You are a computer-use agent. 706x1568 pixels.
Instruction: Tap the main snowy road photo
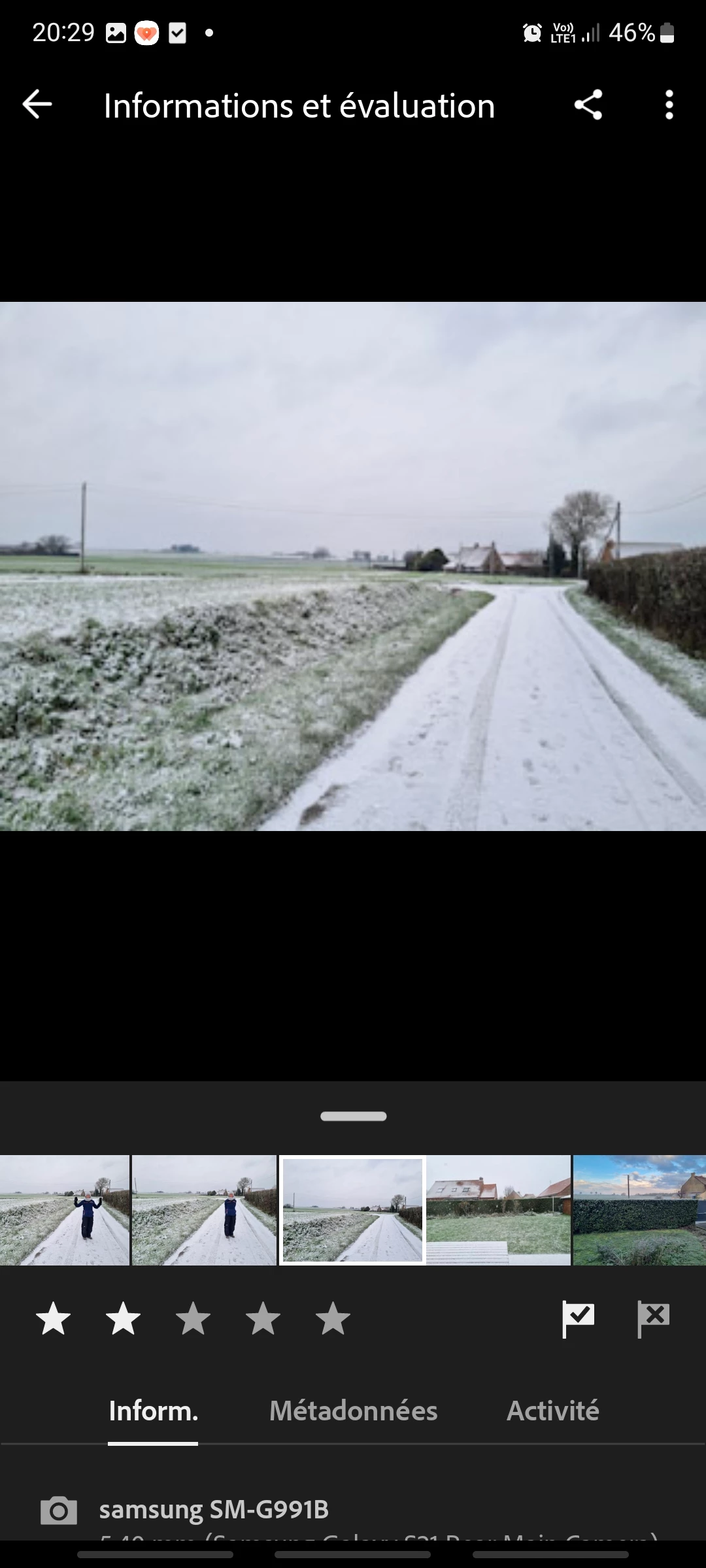pyautogui.click(x=353, y=566)
